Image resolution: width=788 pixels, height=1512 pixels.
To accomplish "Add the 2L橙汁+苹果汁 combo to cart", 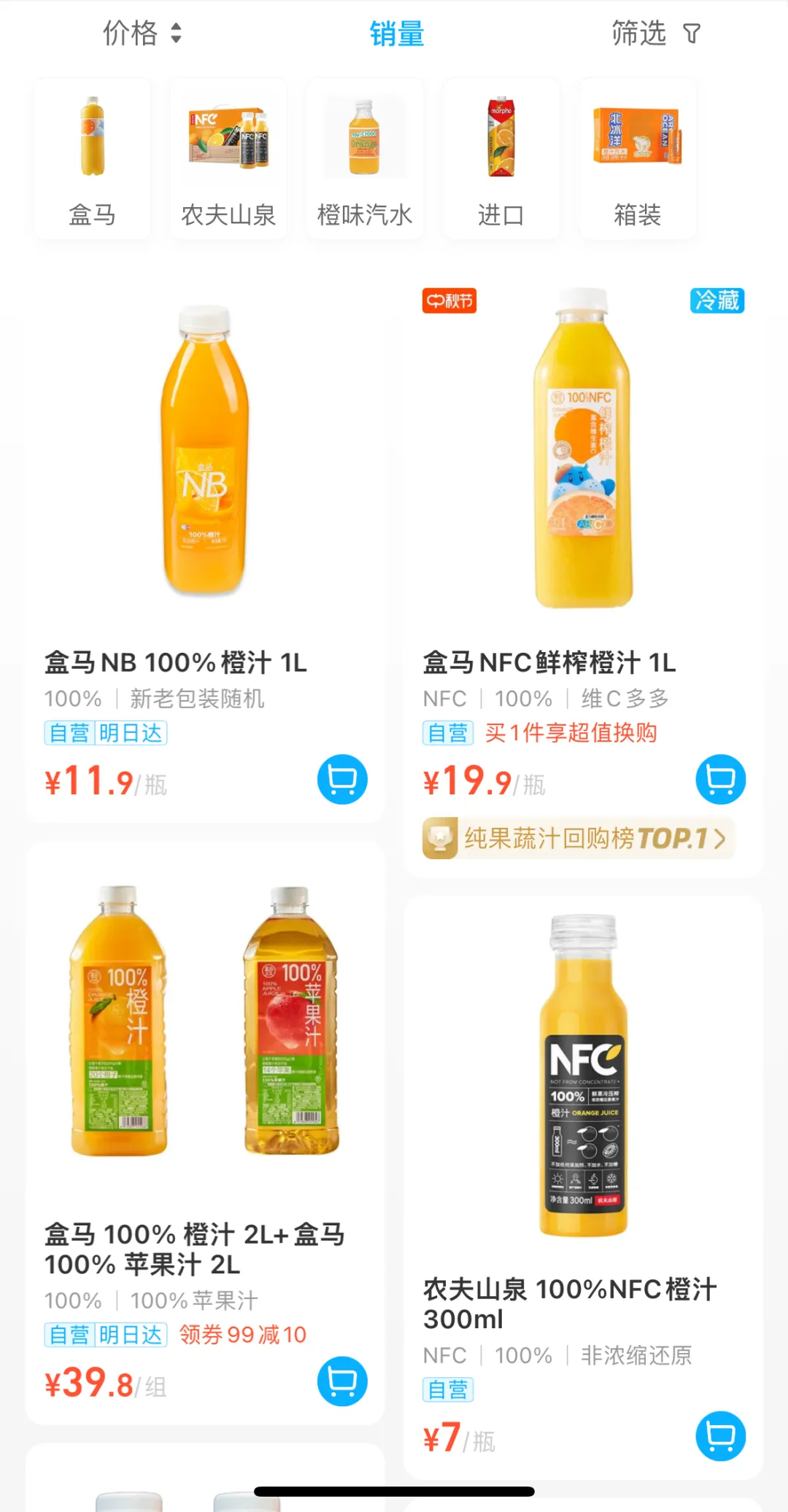I will (x=341, y=1381).
